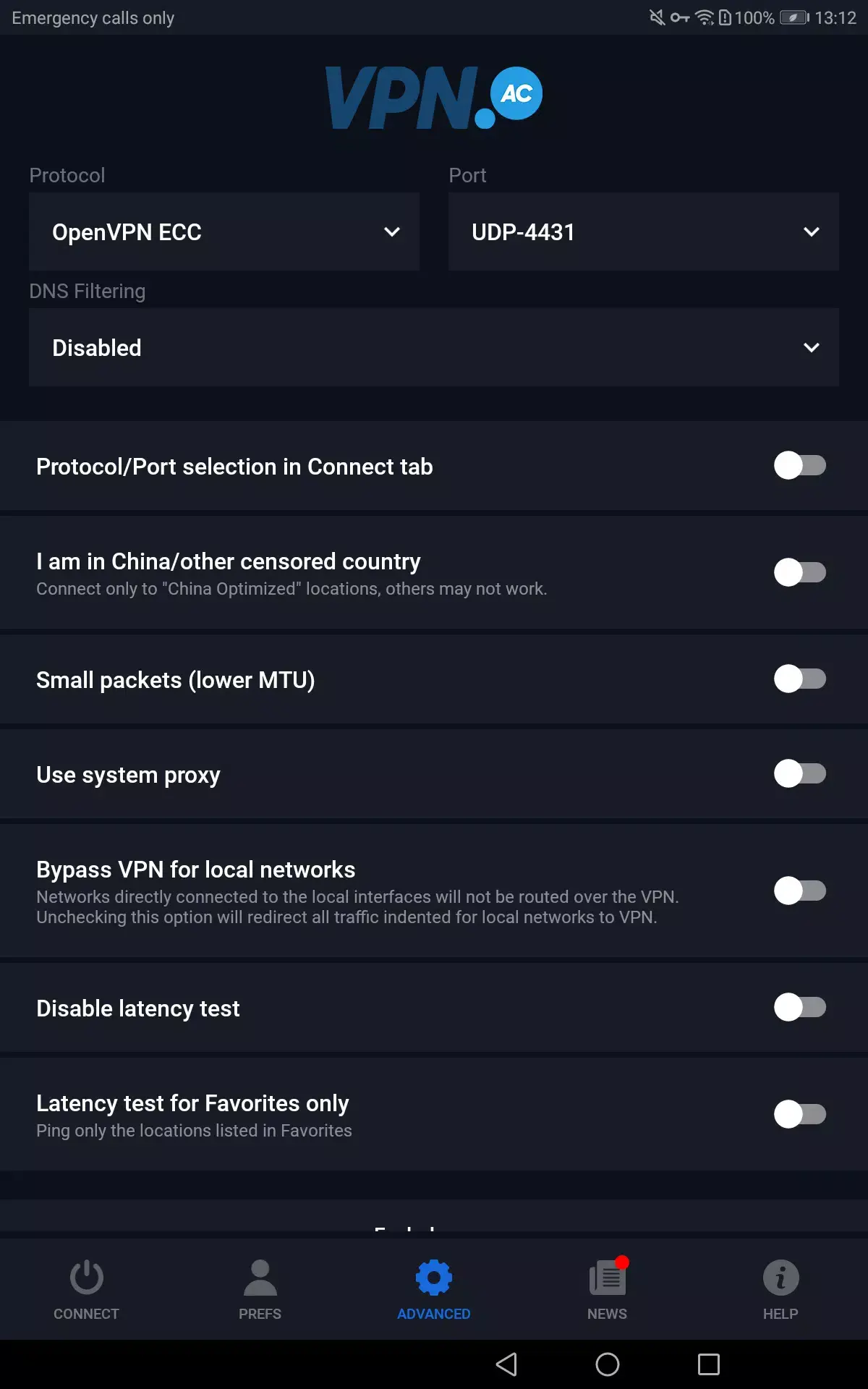Toggle the Disable latency test switch
Screen dimensions: 868x1389
799,1007
